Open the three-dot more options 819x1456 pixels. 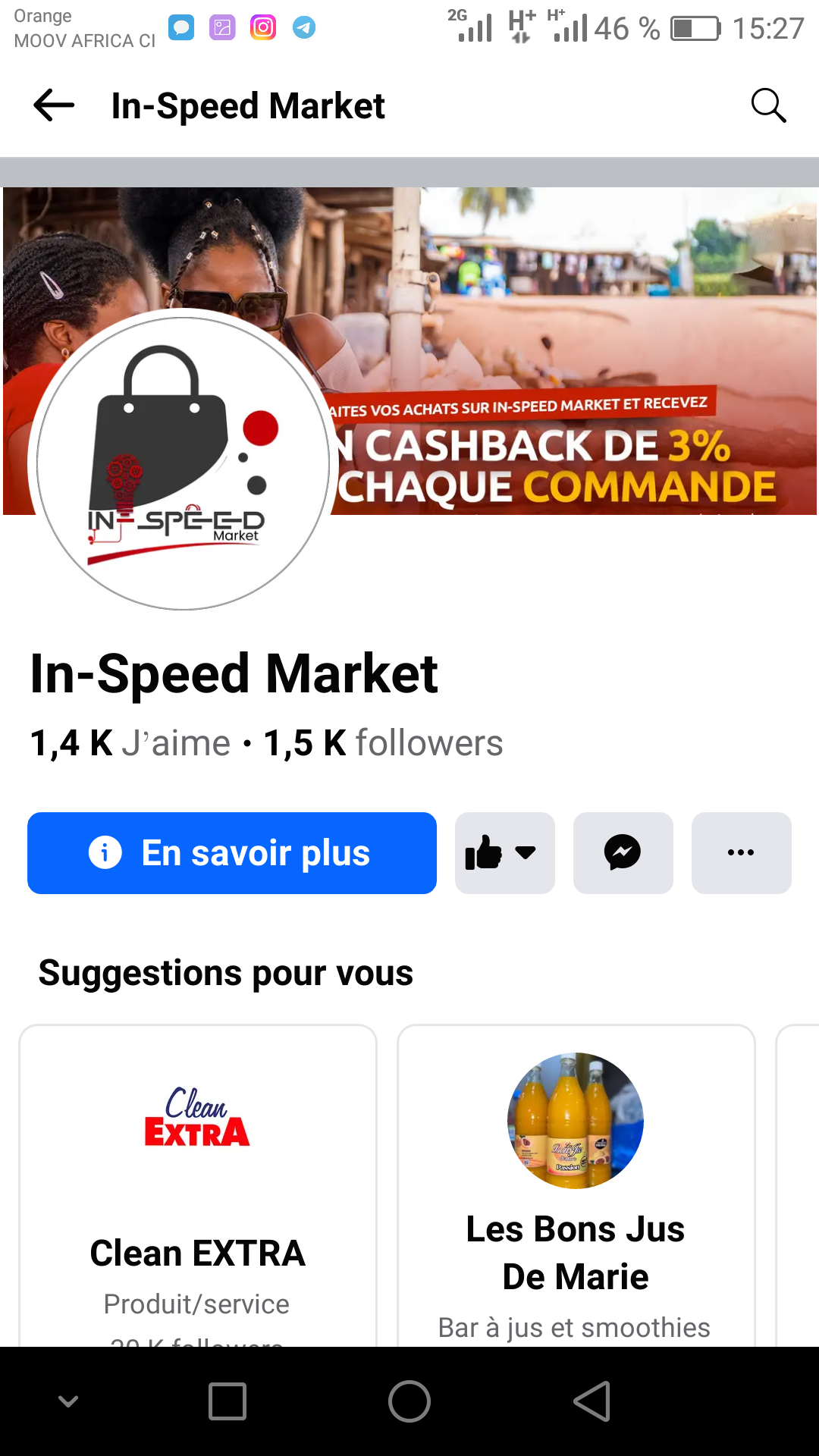point(741,853)
